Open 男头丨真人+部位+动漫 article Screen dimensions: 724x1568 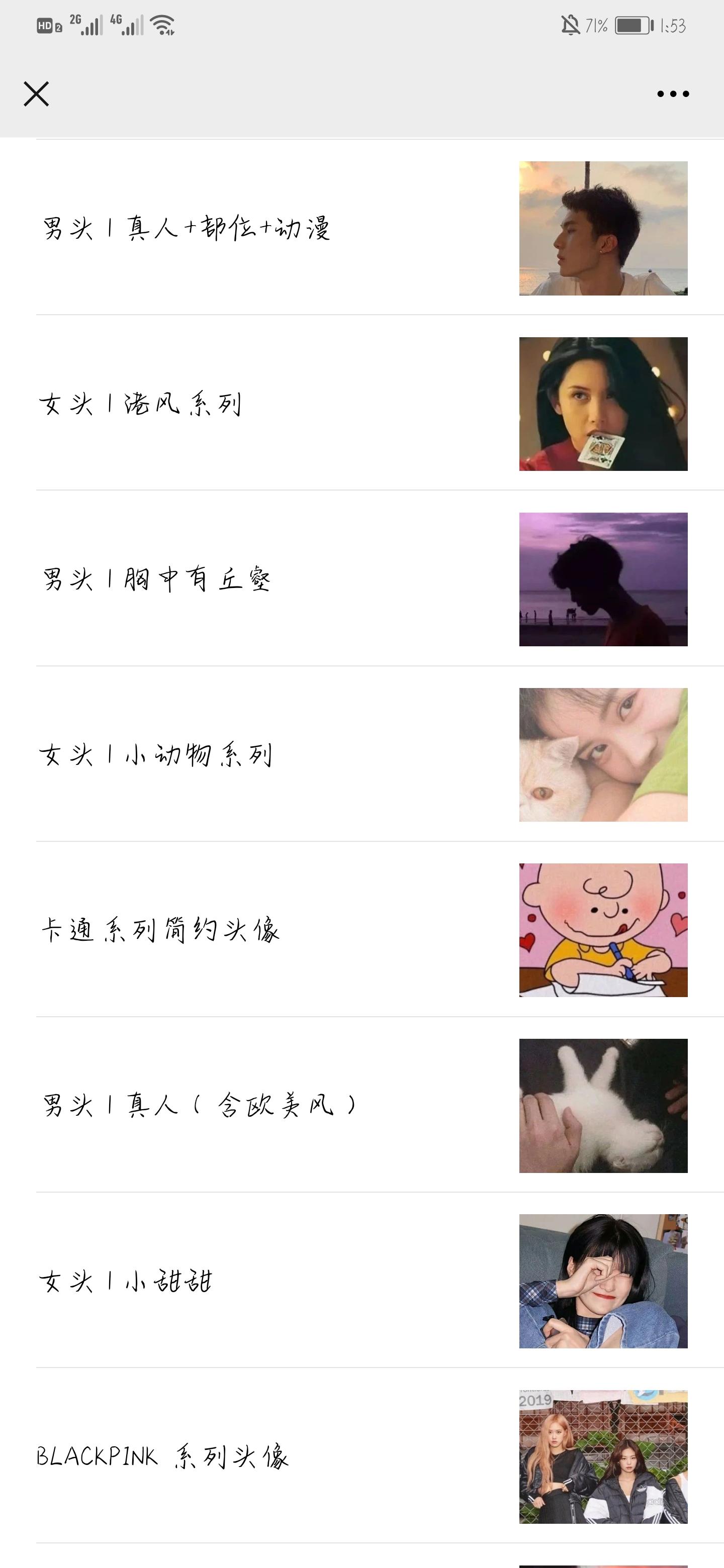click(x=187, y=228)
